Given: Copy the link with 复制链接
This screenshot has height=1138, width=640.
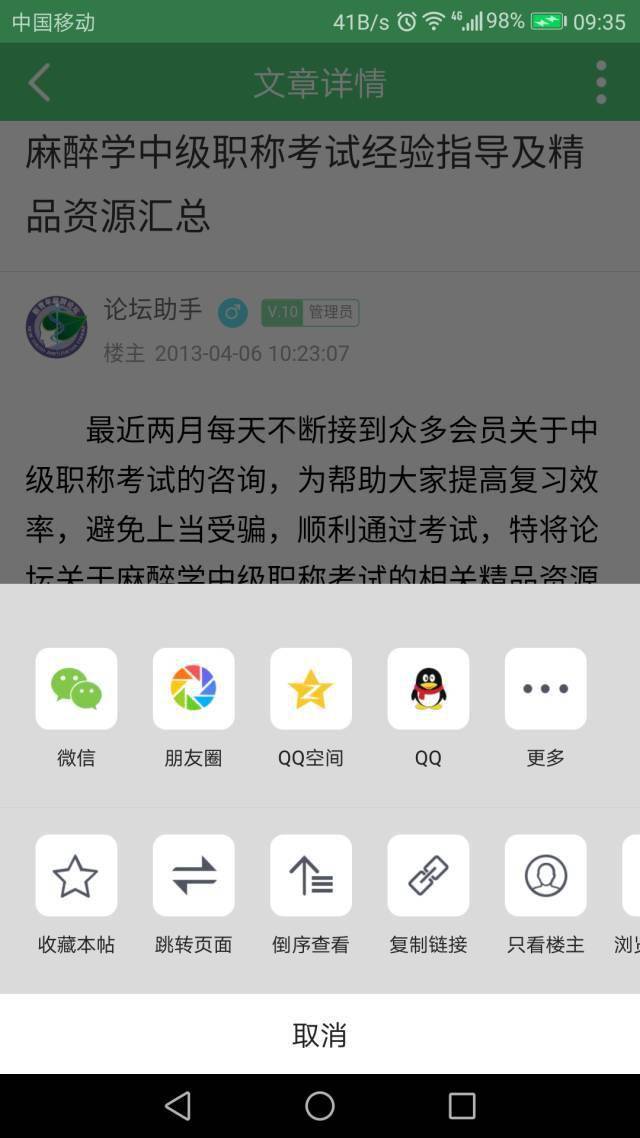Looking at the screenshot, I should pyautogui.click(x=428, y=876).
